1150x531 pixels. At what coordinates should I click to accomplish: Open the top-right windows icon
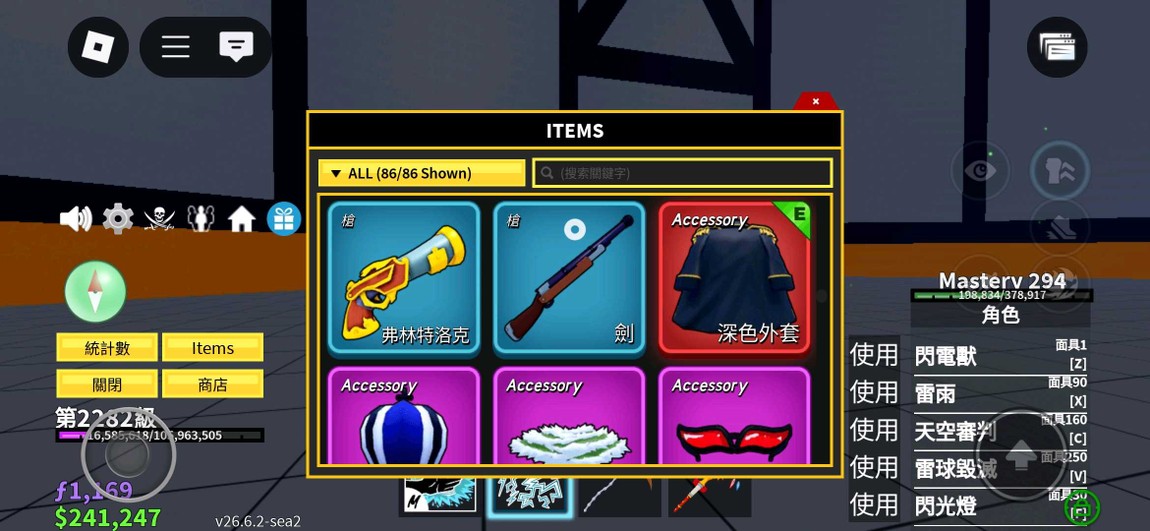[x=1057, y=47]
